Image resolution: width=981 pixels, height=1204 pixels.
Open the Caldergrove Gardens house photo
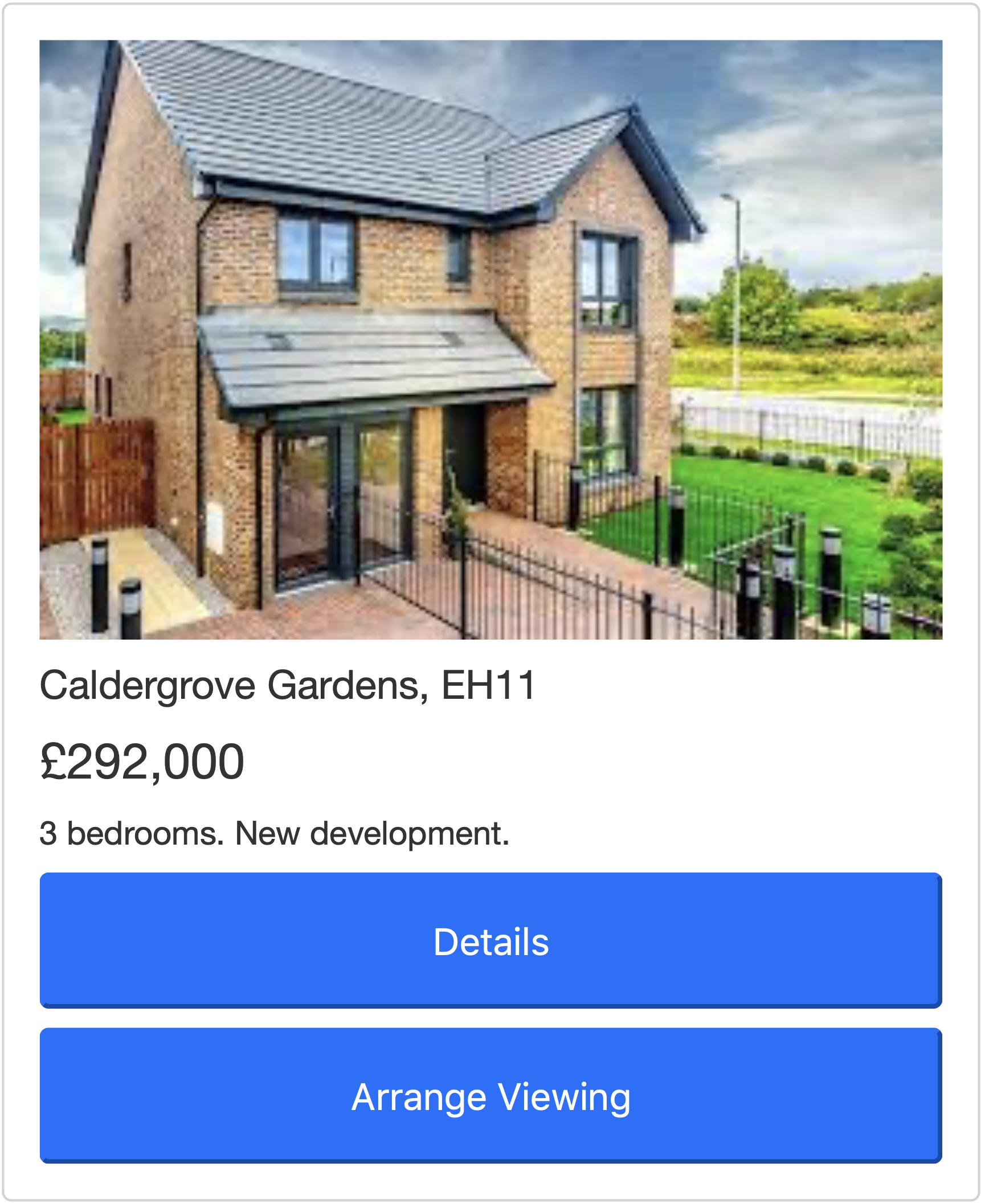(x=490, y=339)
